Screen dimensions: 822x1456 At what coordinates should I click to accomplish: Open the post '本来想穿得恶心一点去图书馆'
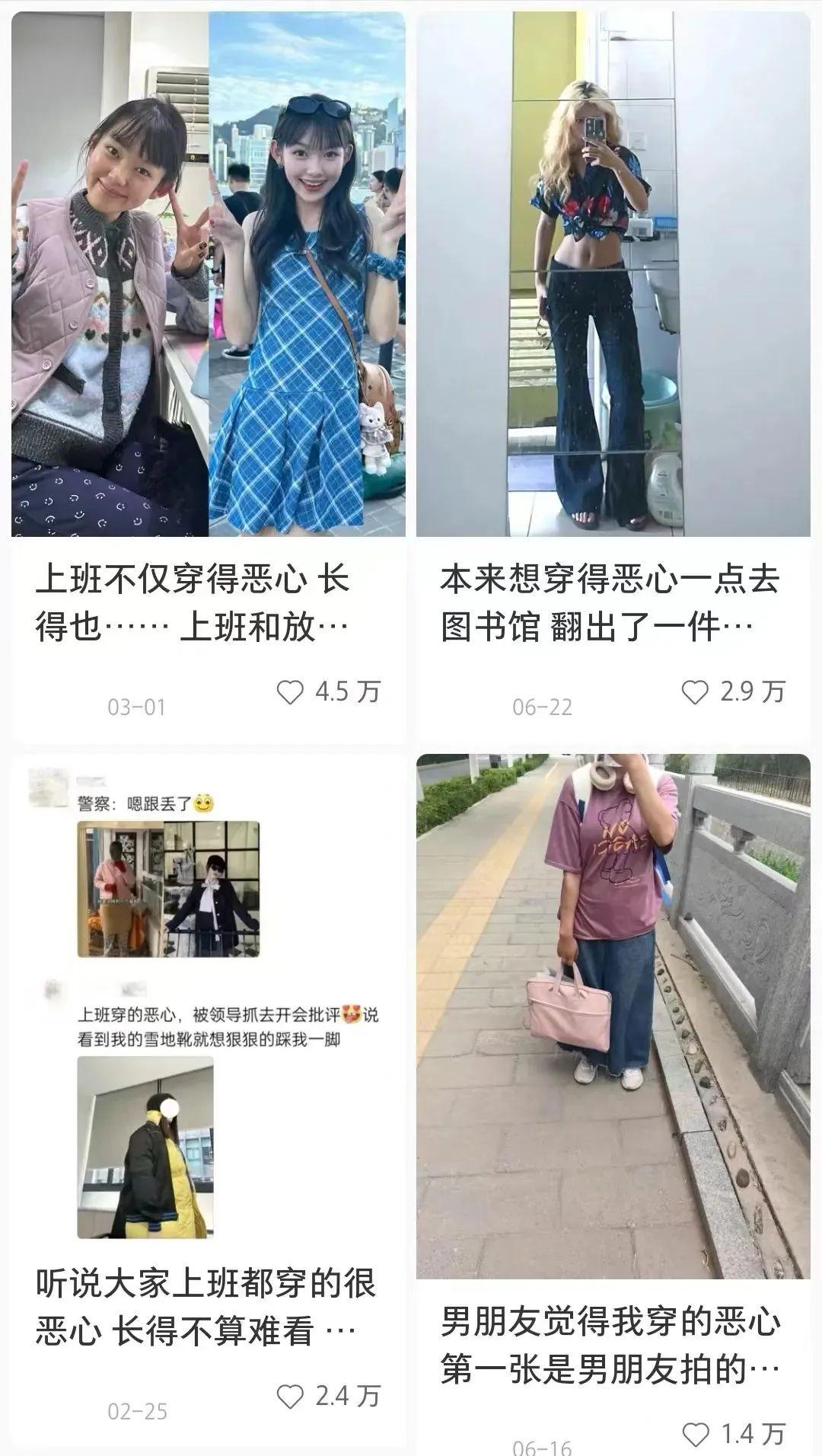tap(613, 274)
